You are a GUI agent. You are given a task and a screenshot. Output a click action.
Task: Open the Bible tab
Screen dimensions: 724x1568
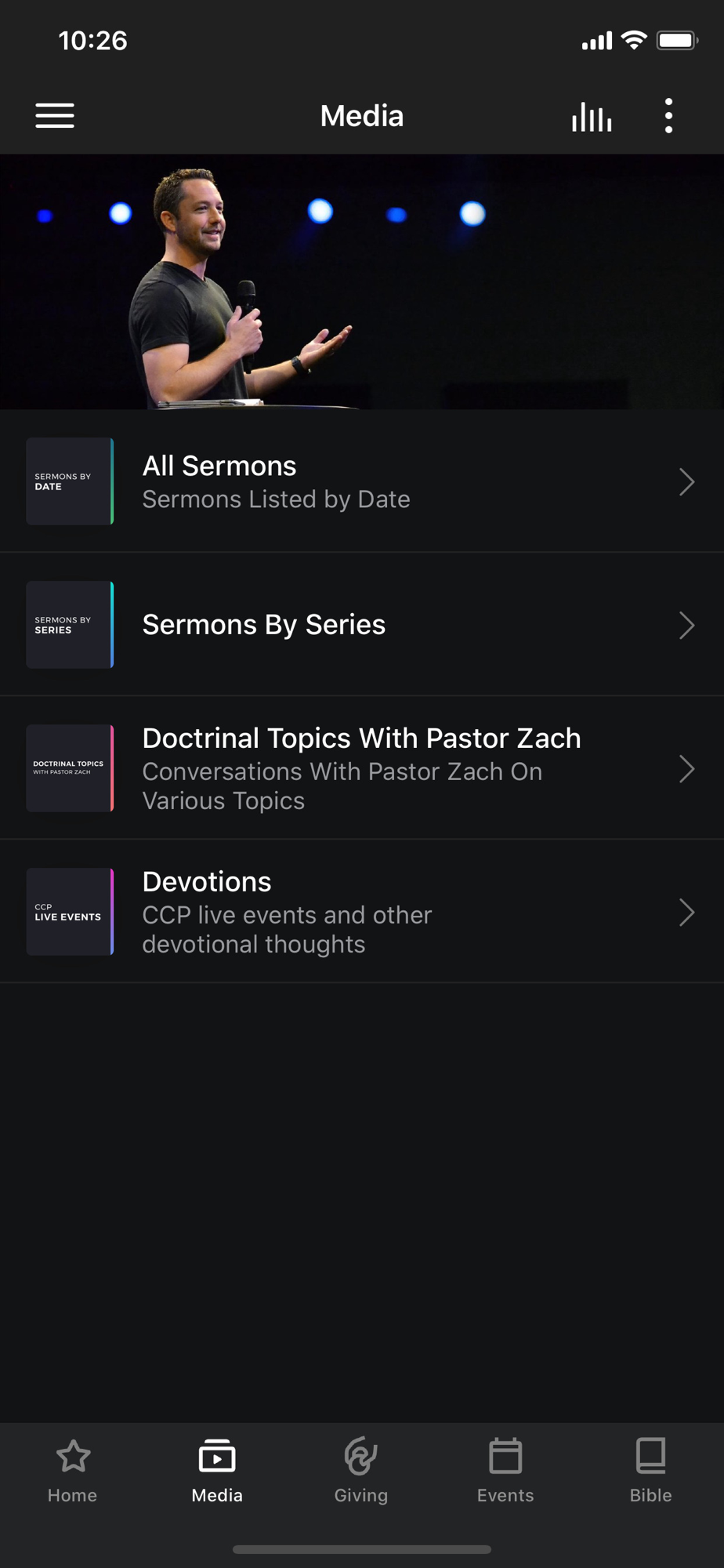[651, 1471]
